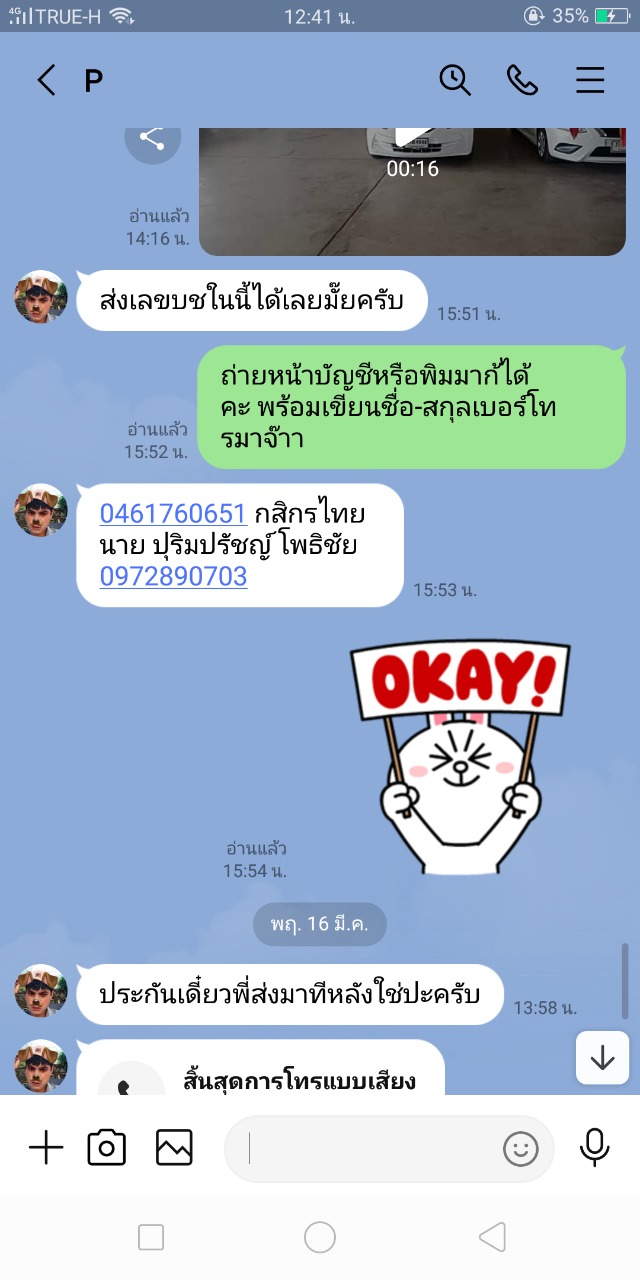This screenshot has height=1280, width=640.
Task: Open the sender's profile picture at 15:53
Action: (x=41, y=510)
